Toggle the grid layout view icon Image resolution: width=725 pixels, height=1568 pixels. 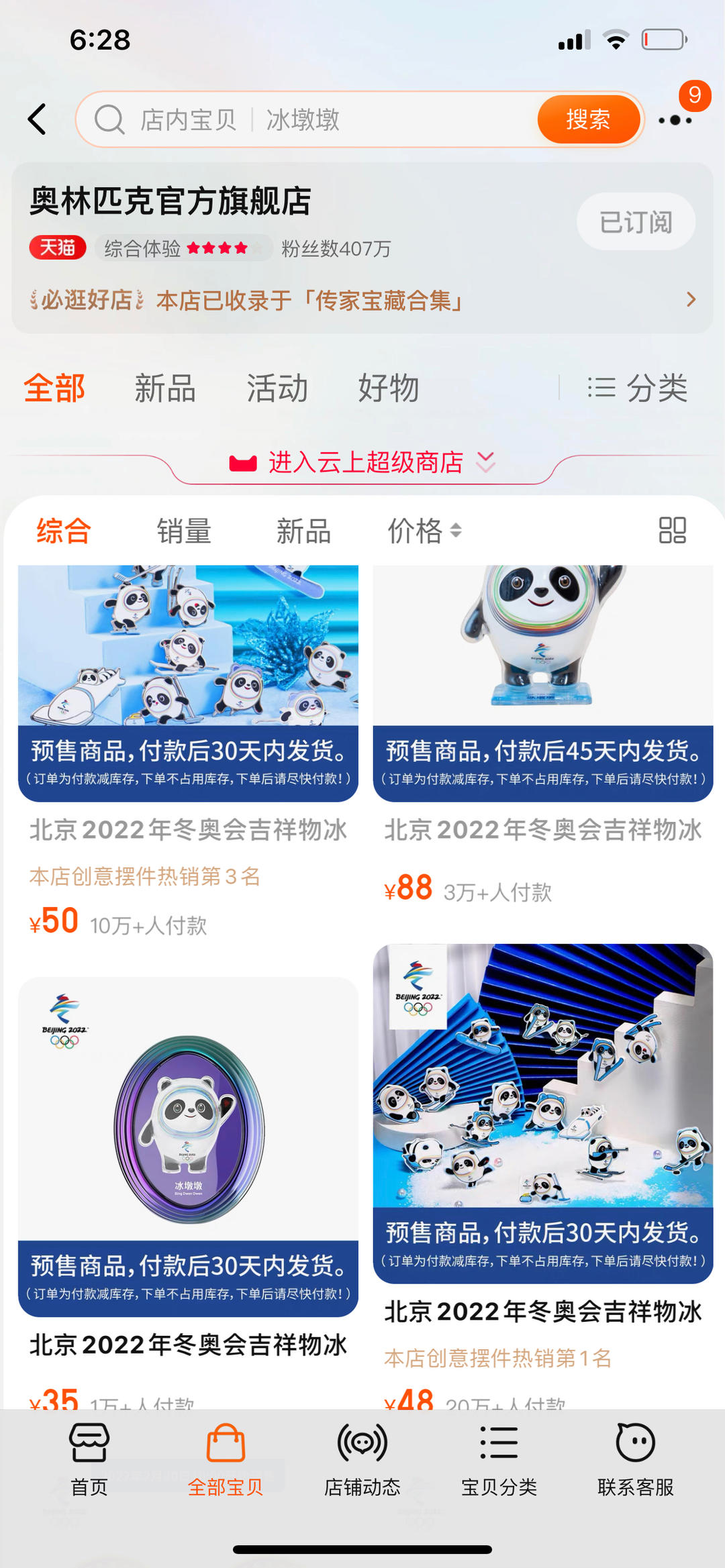tap(672, 530)
